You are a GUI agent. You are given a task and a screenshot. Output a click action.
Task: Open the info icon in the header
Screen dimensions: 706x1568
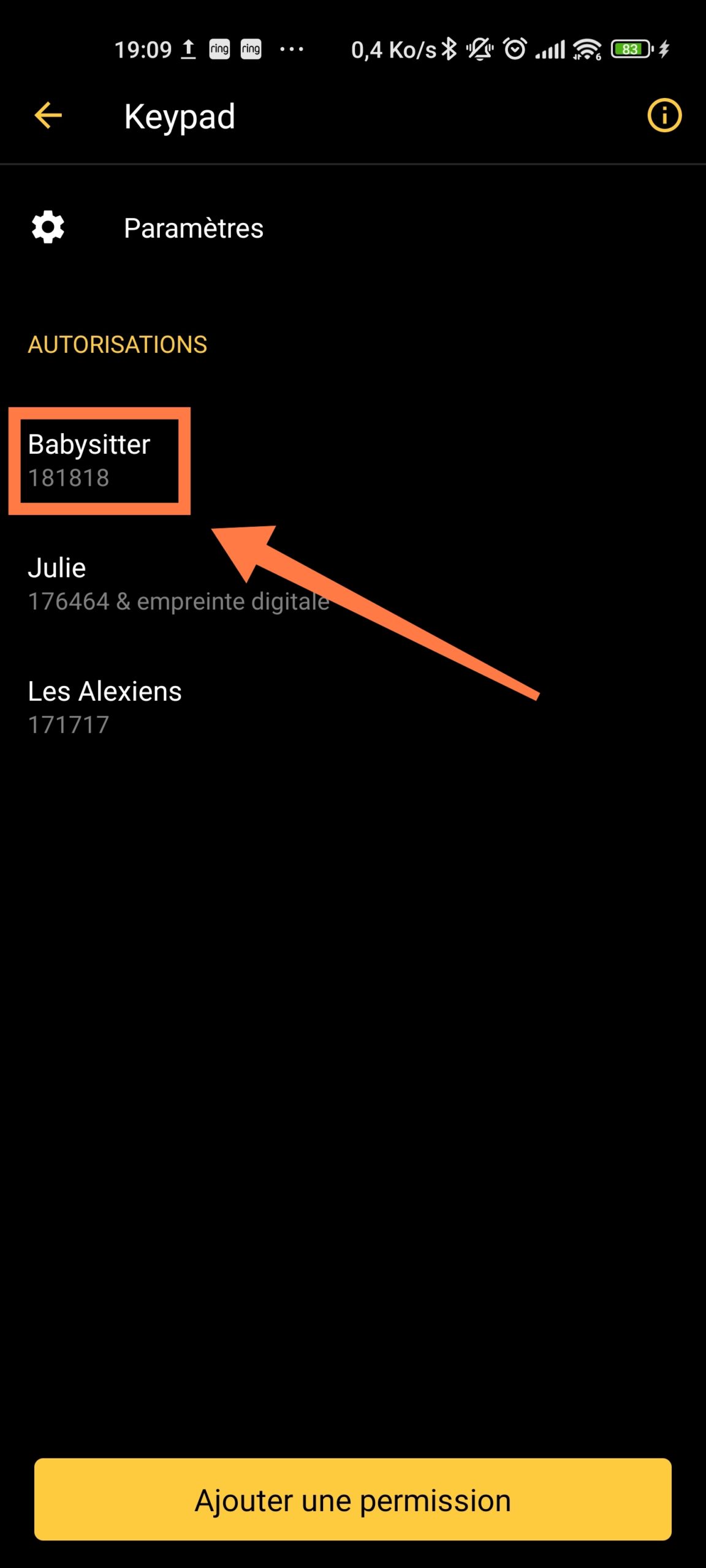pyautogui.click(x=664, y=115)
